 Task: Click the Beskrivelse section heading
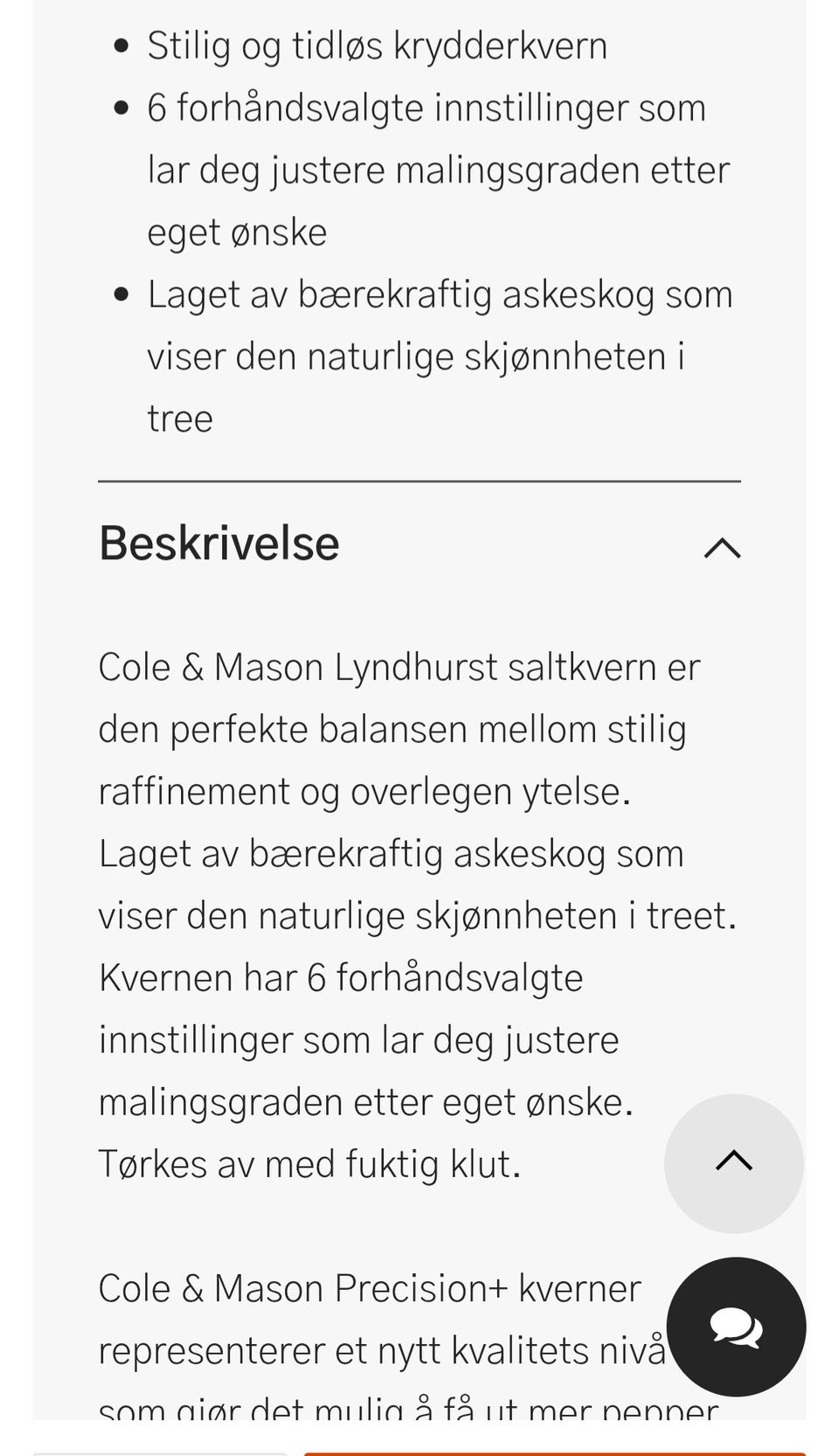(218, 543)
